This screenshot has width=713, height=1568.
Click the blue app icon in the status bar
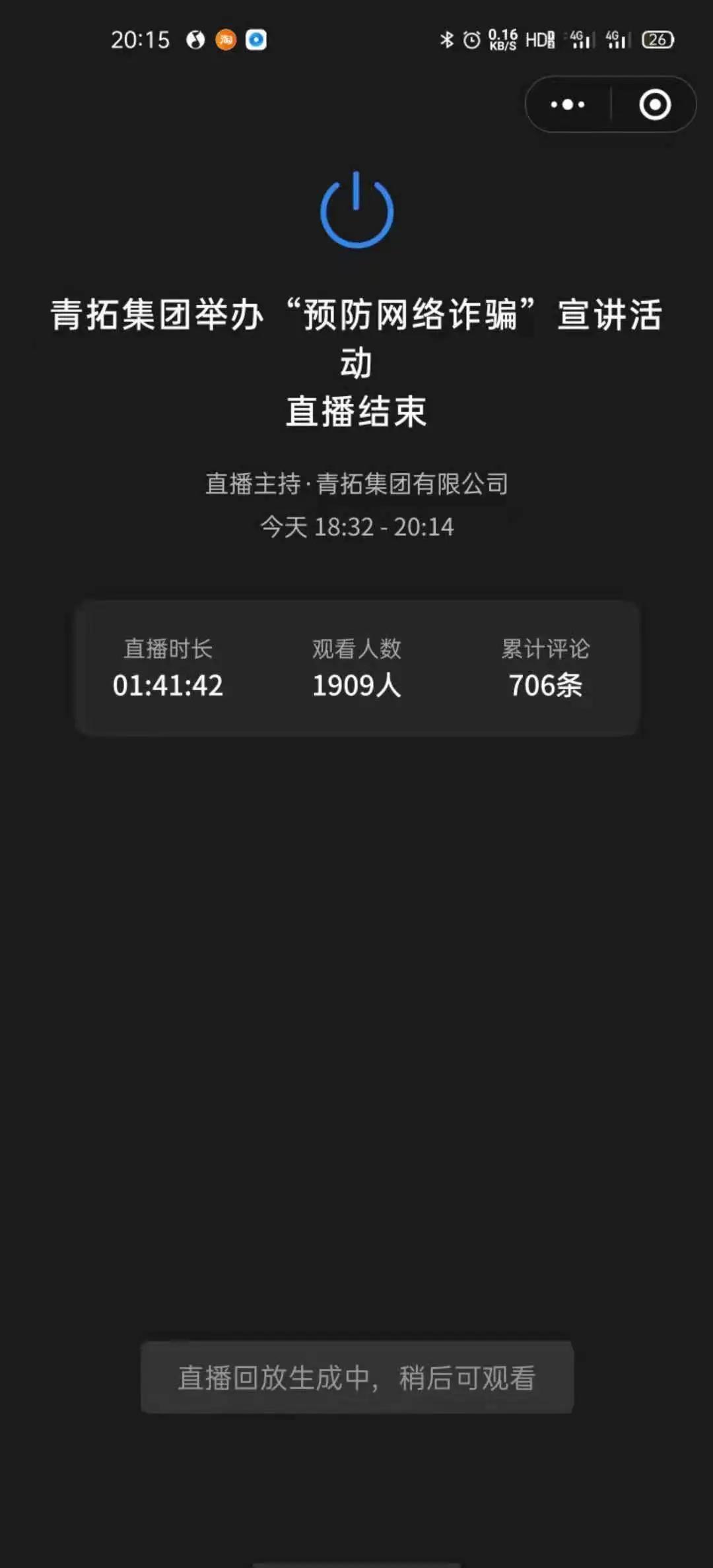(x=254, y=40)
